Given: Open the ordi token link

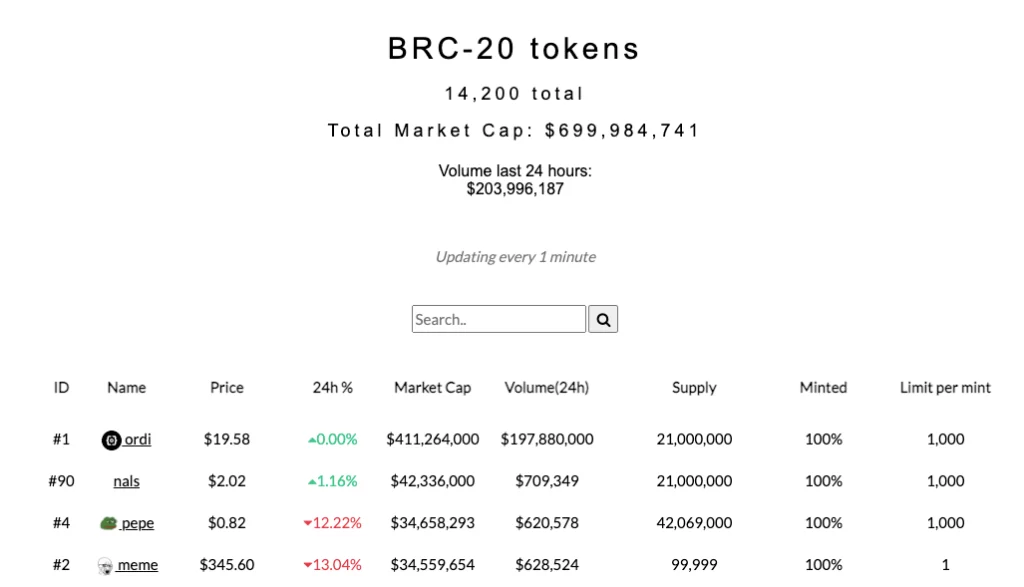Looking at the screenshot, I should tap(136, 439).
